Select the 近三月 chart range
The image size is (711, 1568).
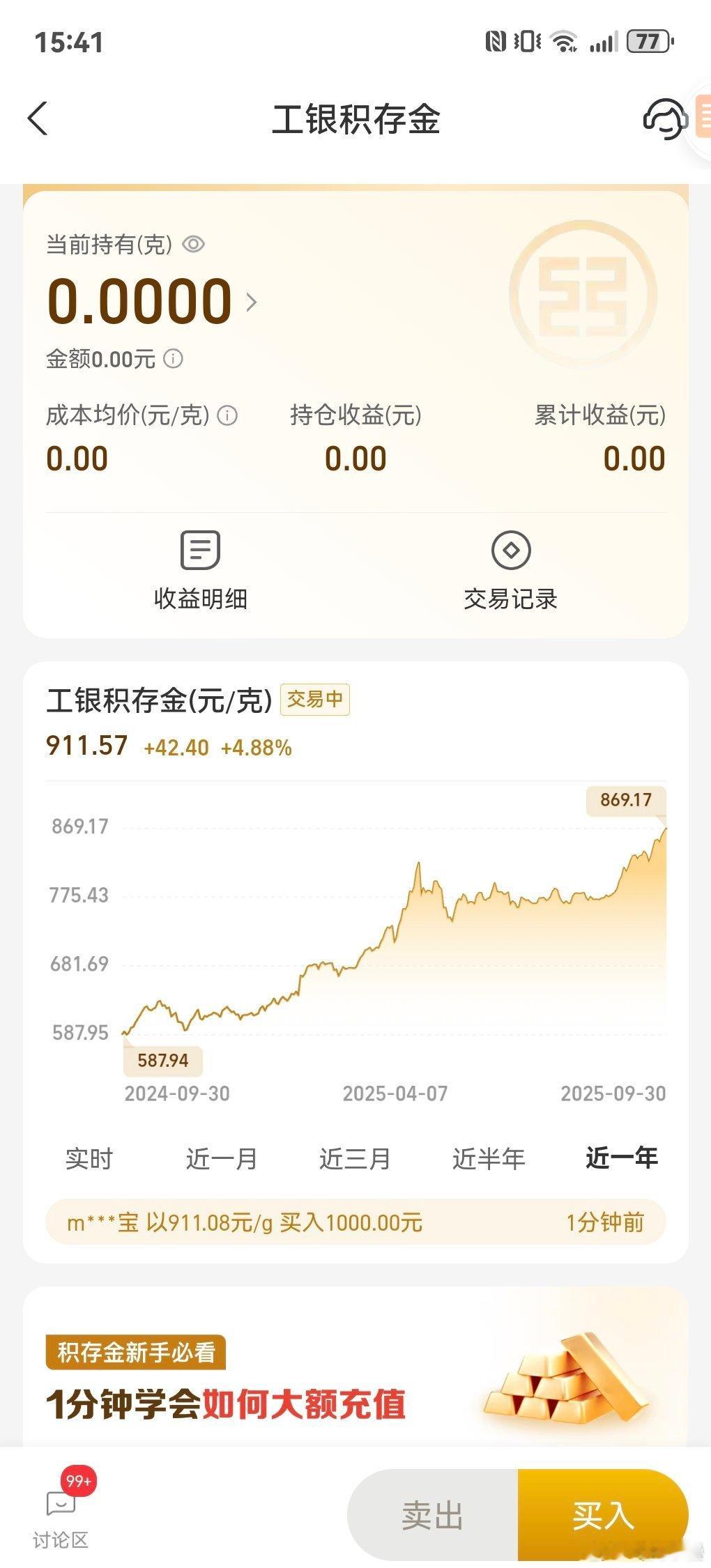tap(355, 1158)
